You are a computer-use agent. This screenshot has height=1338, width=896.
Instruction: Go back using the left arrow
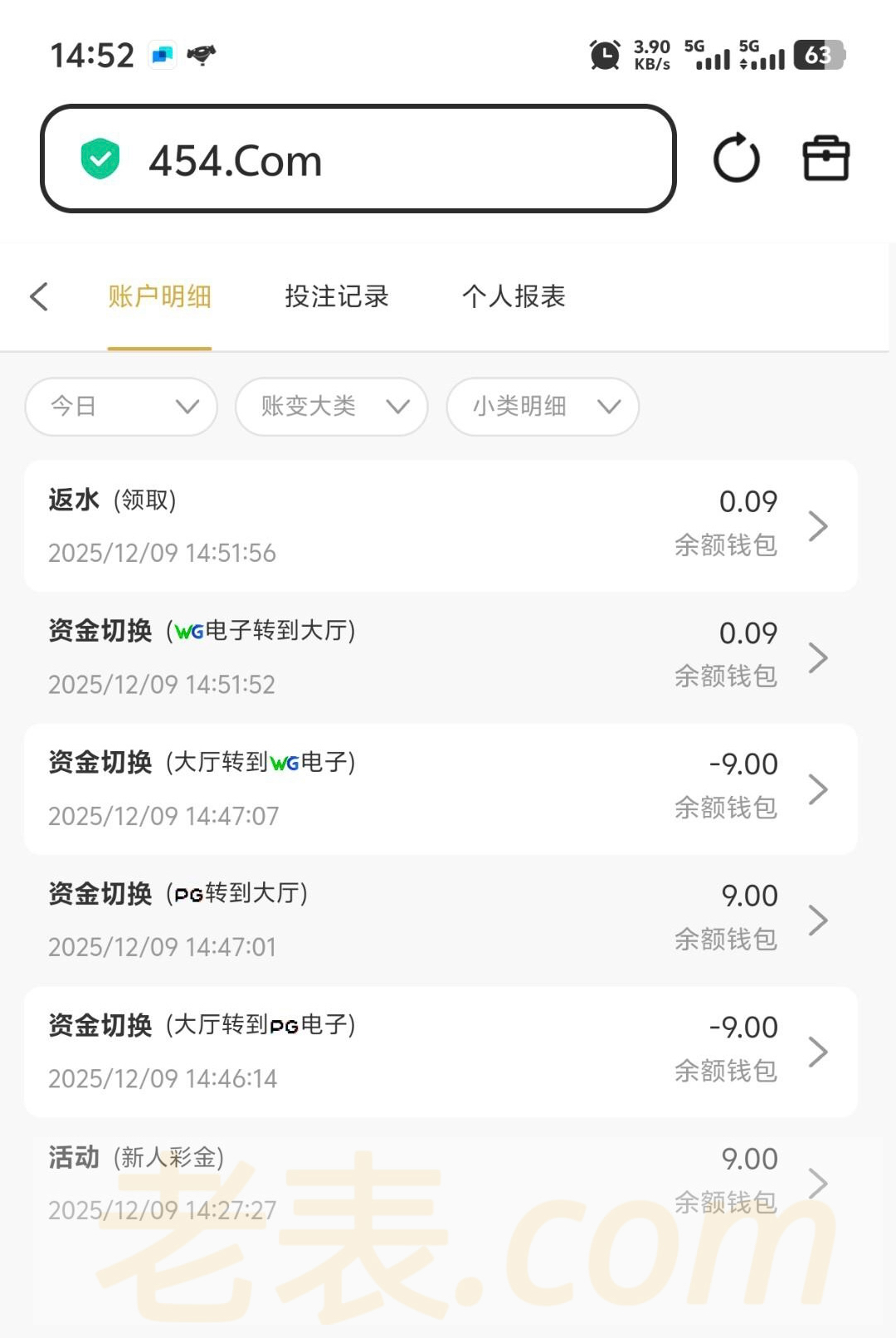pyautogui.click(x=39, y=296)
